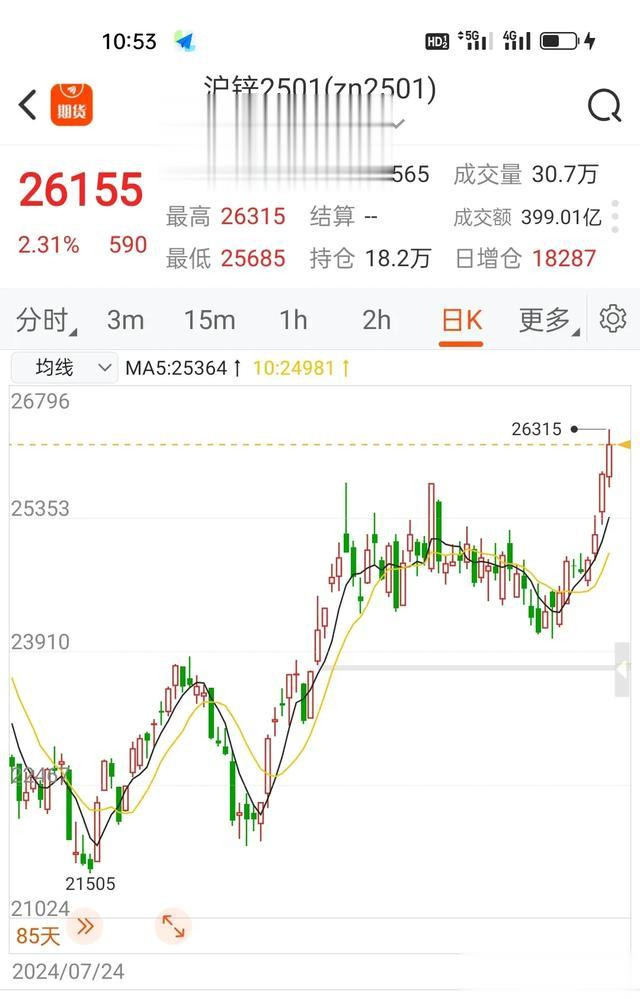Open the more-options dots beside 成交额

point(616,216)
